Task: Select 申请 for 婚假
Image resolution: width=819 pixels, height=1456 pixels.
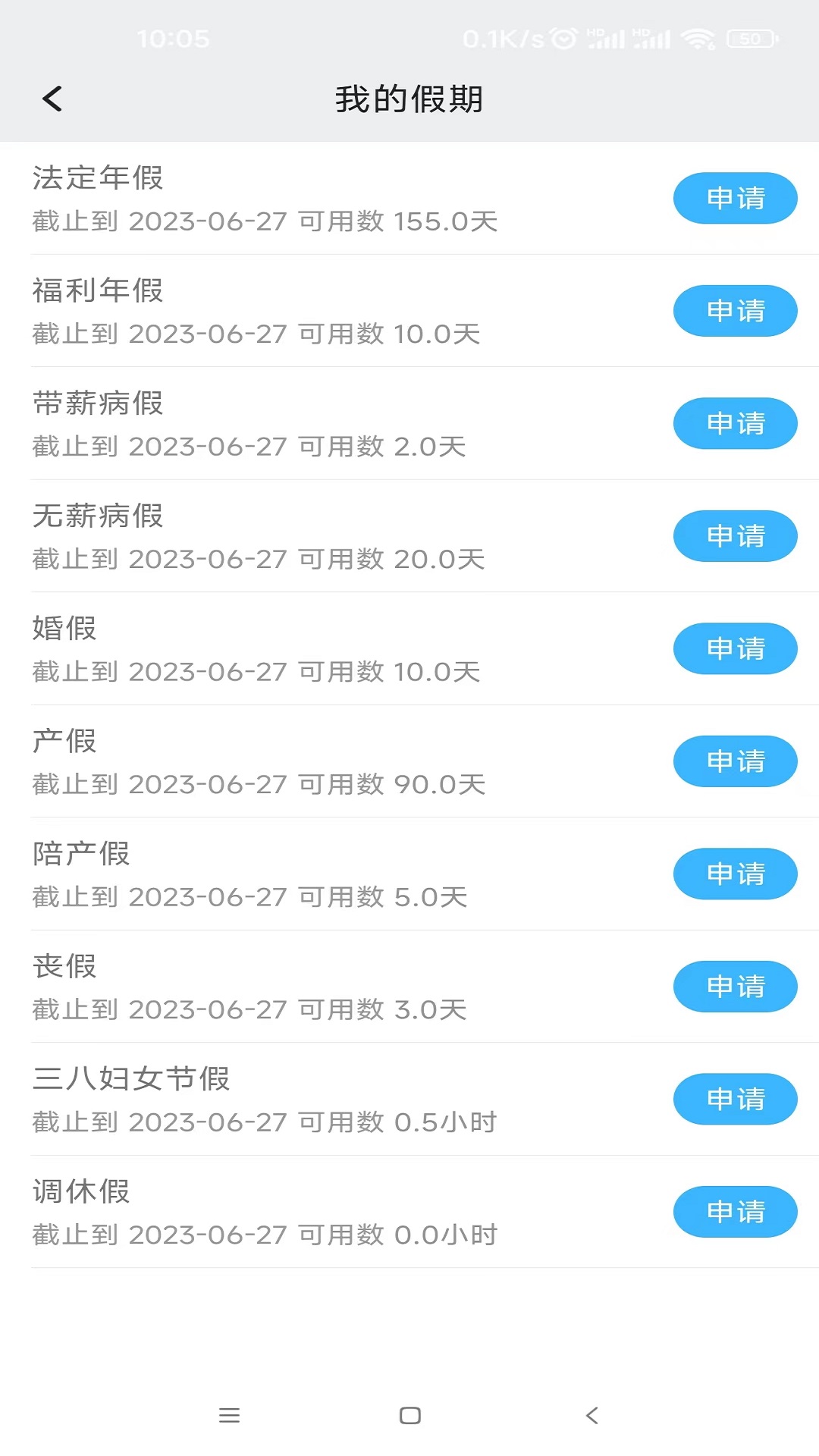Action: [x=735, y=648]
